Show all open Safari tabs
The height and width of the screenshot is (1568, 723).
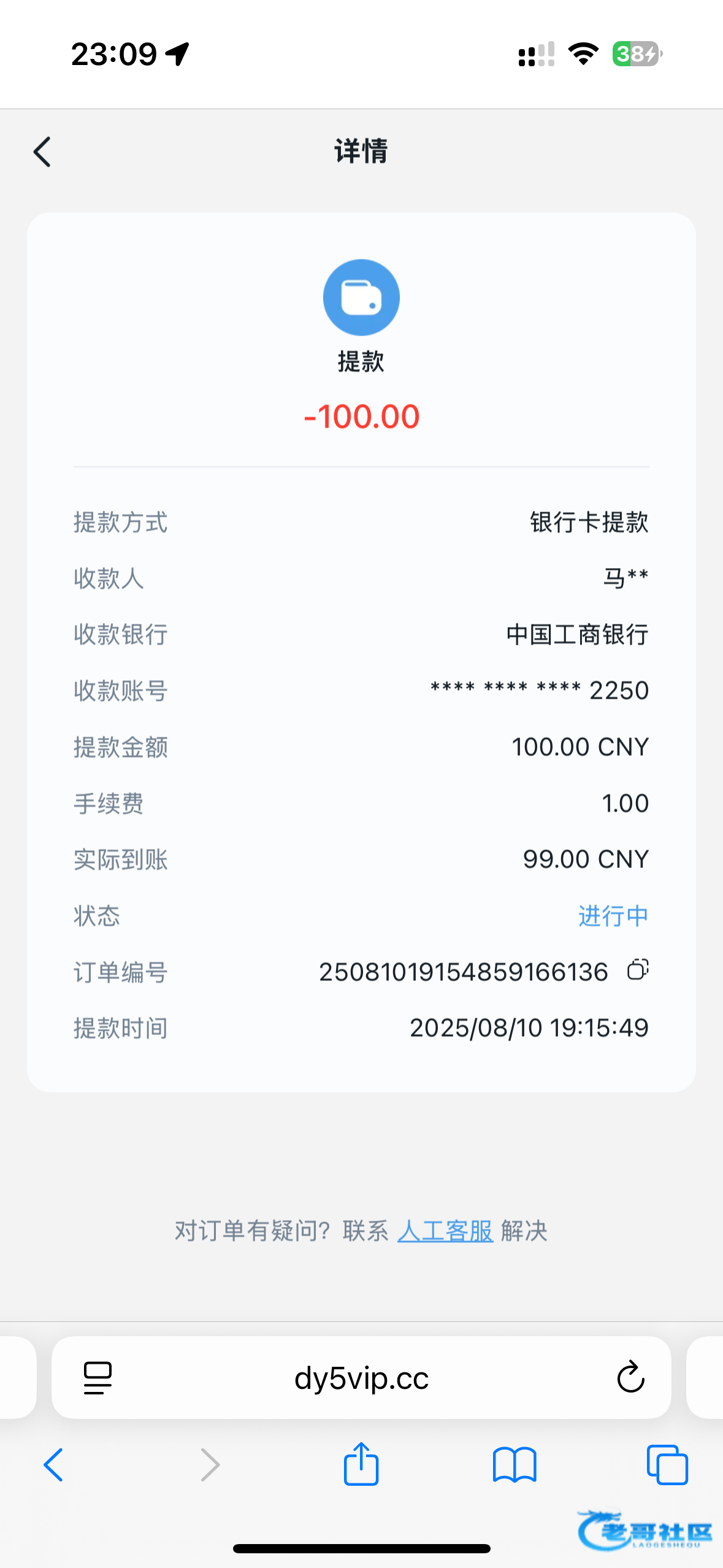(x=667, y=1465)
